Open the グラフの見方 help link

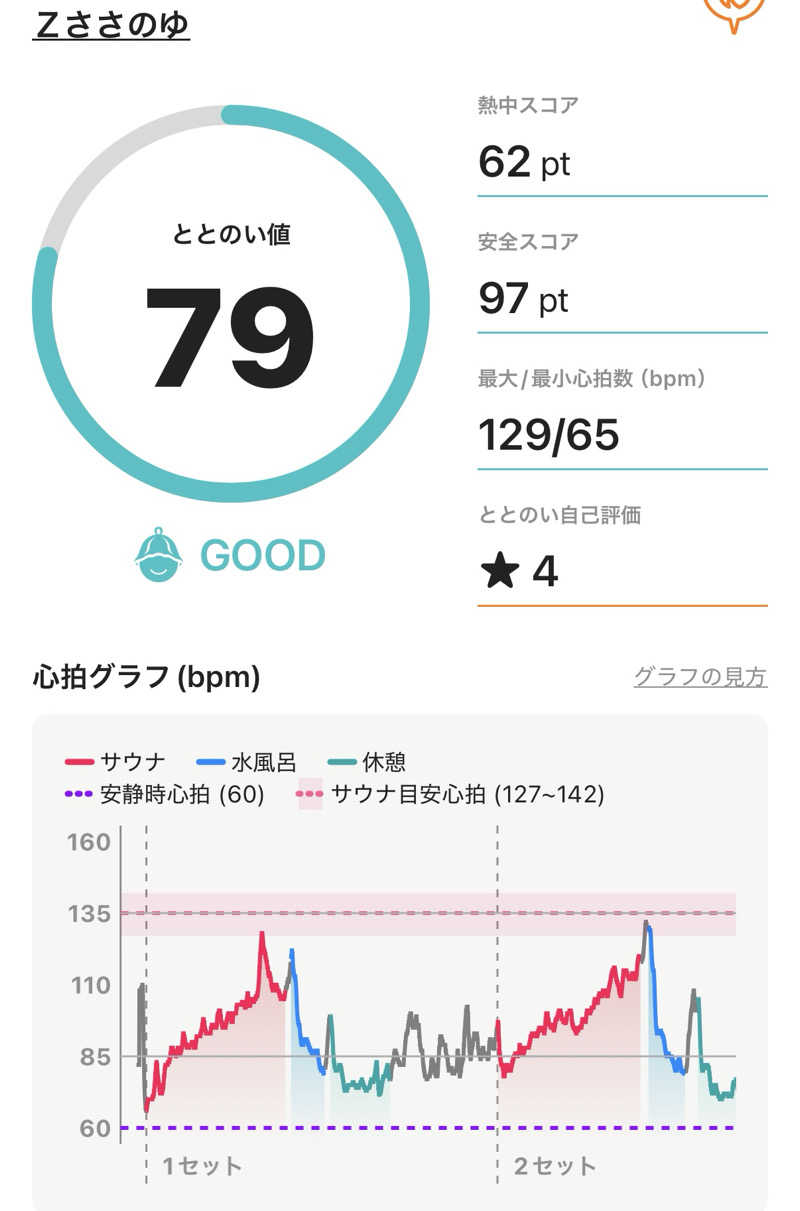[x=701, y=678]
